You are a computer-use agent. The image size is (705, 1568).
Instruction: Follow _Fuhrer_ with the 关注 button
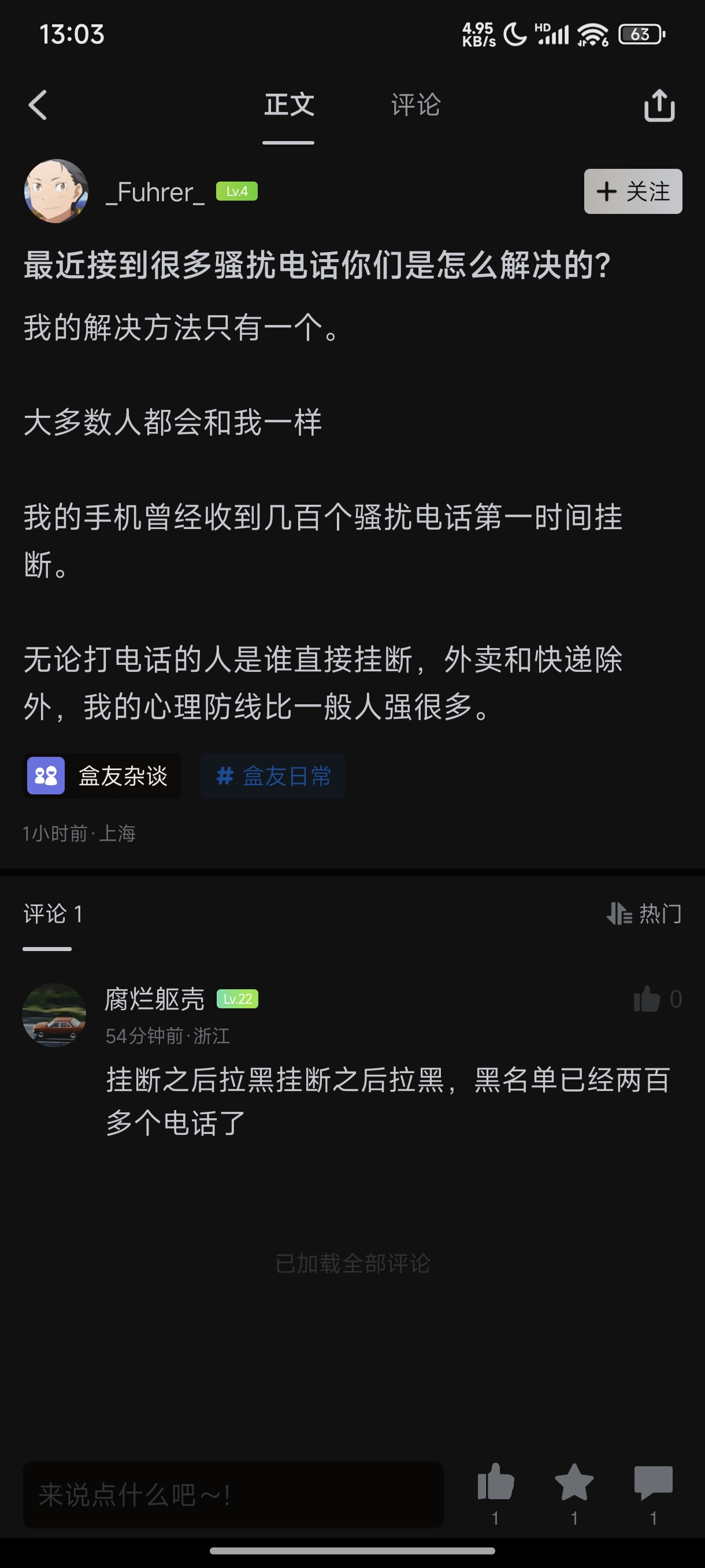point(633,191)
